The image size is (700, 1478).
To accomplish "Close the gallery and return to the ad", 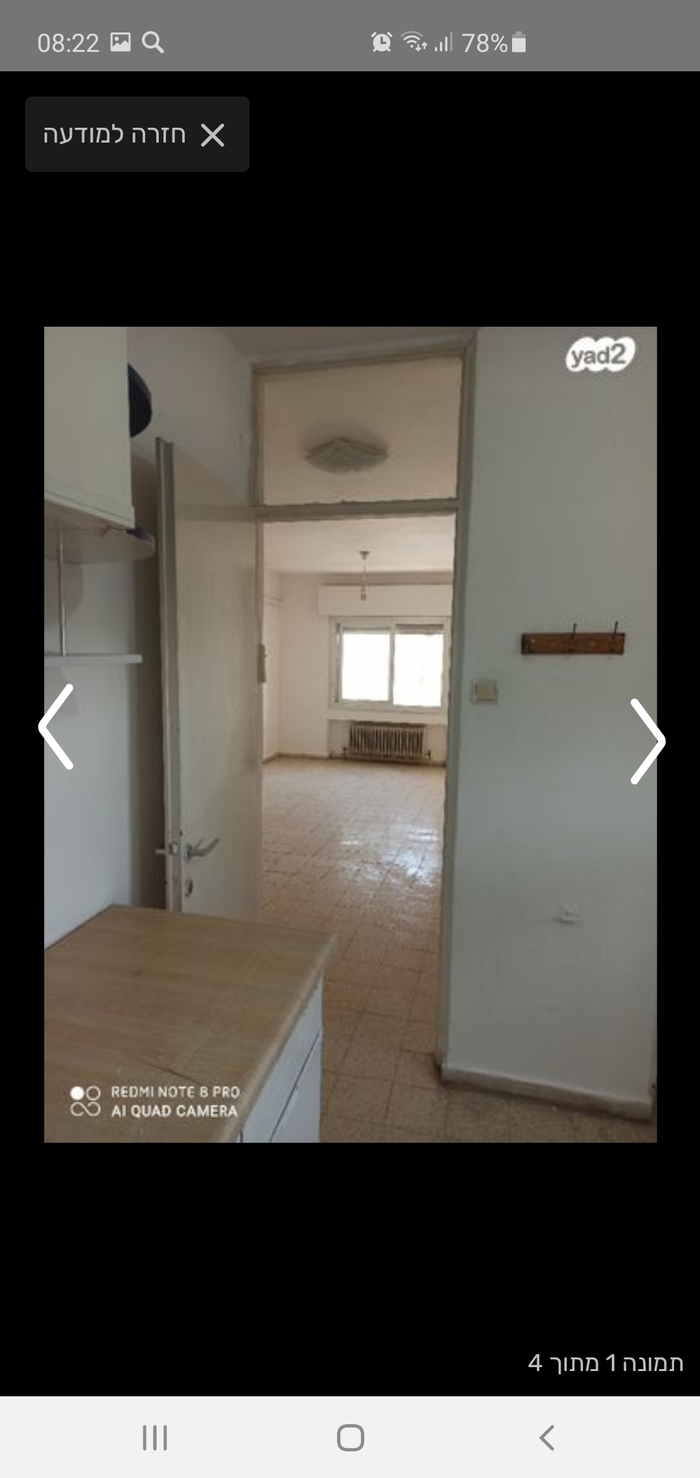I will click(137, 134).
